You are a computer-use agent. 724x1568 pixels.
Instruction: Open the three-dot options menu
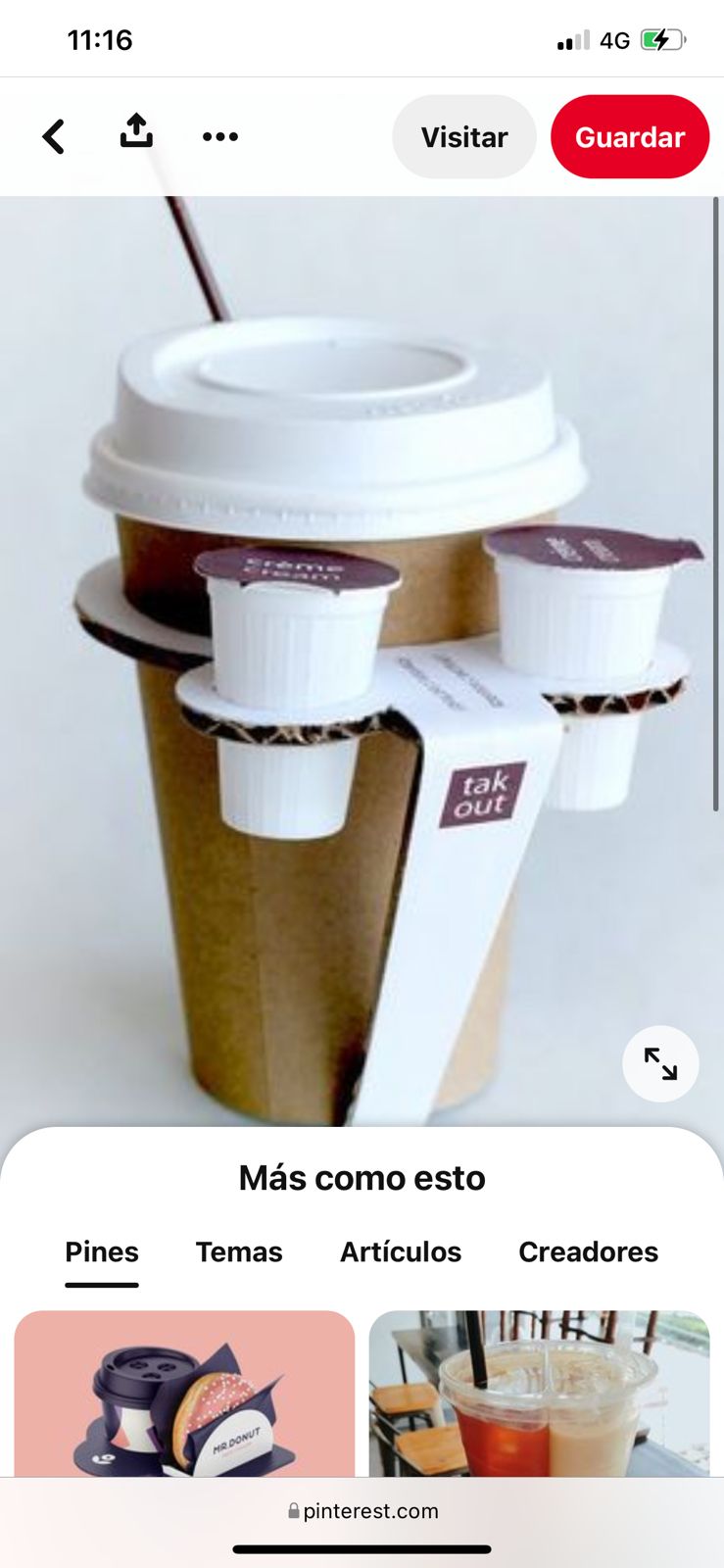pos(219,137)
